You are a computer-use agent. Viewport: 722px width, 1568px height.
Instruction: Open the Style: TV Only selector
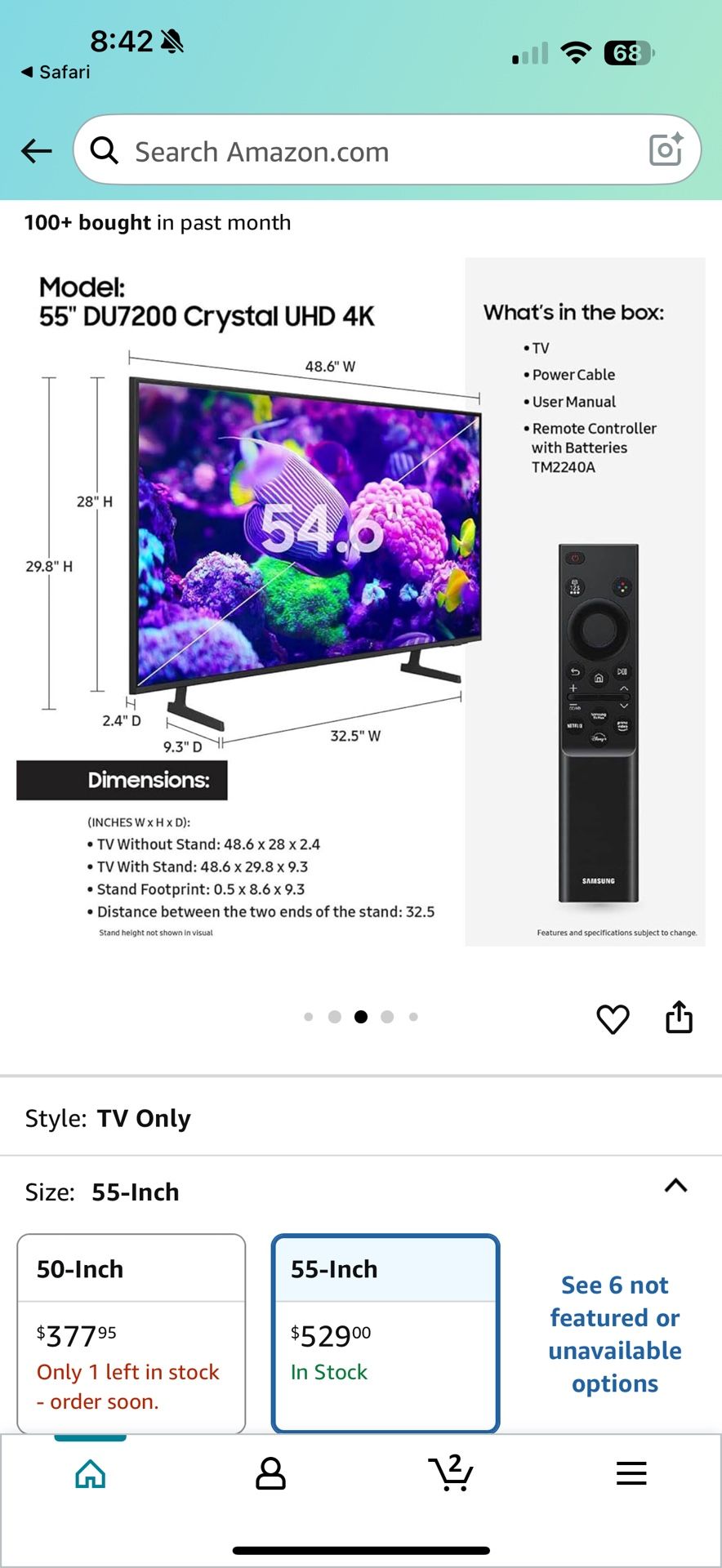[x=359, y=1118]
